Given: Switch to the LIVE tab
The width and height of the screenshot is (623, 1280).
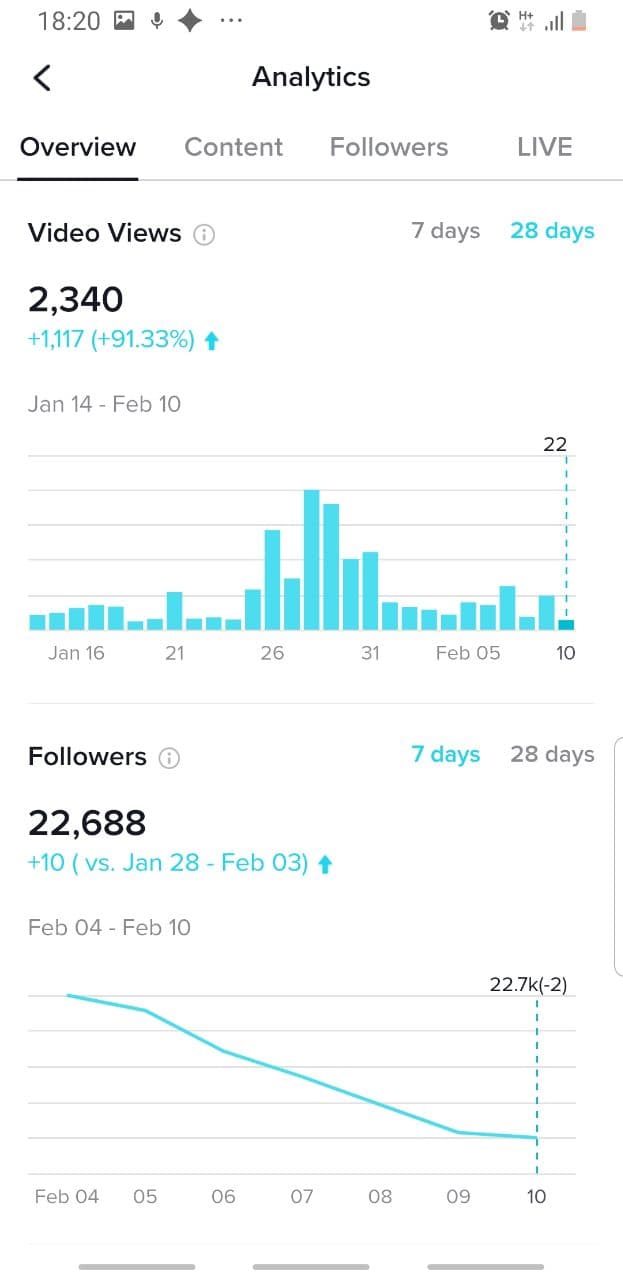Looking at the screenshot, I should click(x=545, y=147).
